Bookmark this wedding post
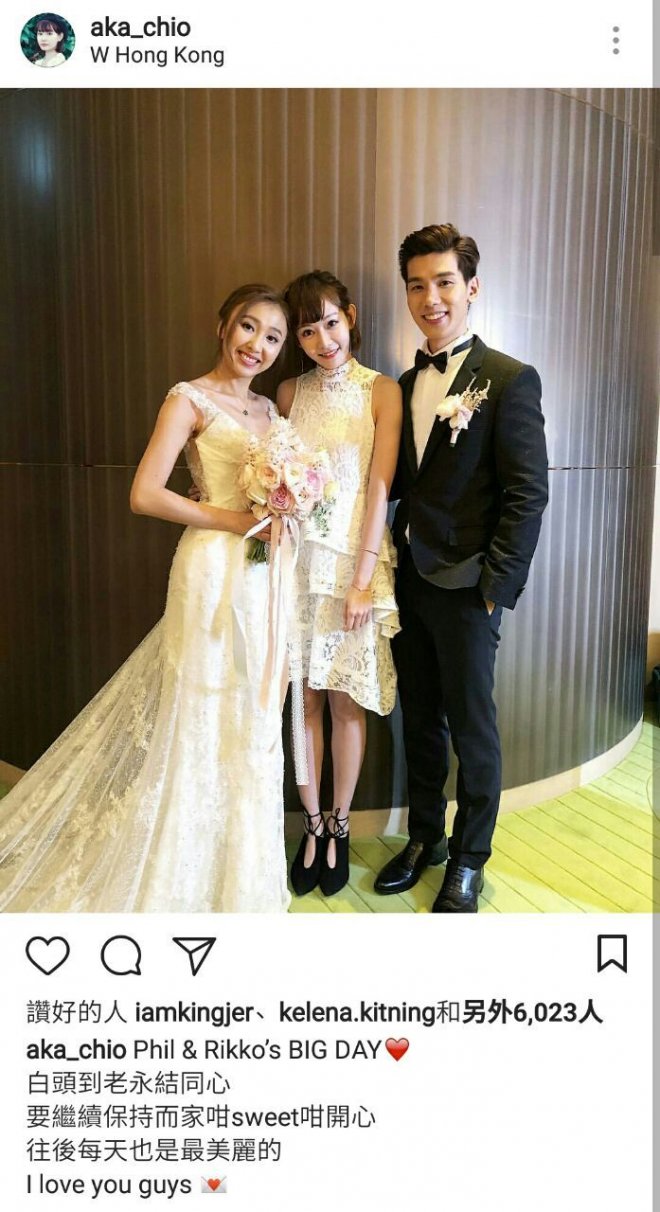The image size is (660, 1212). tap(612, 954)
